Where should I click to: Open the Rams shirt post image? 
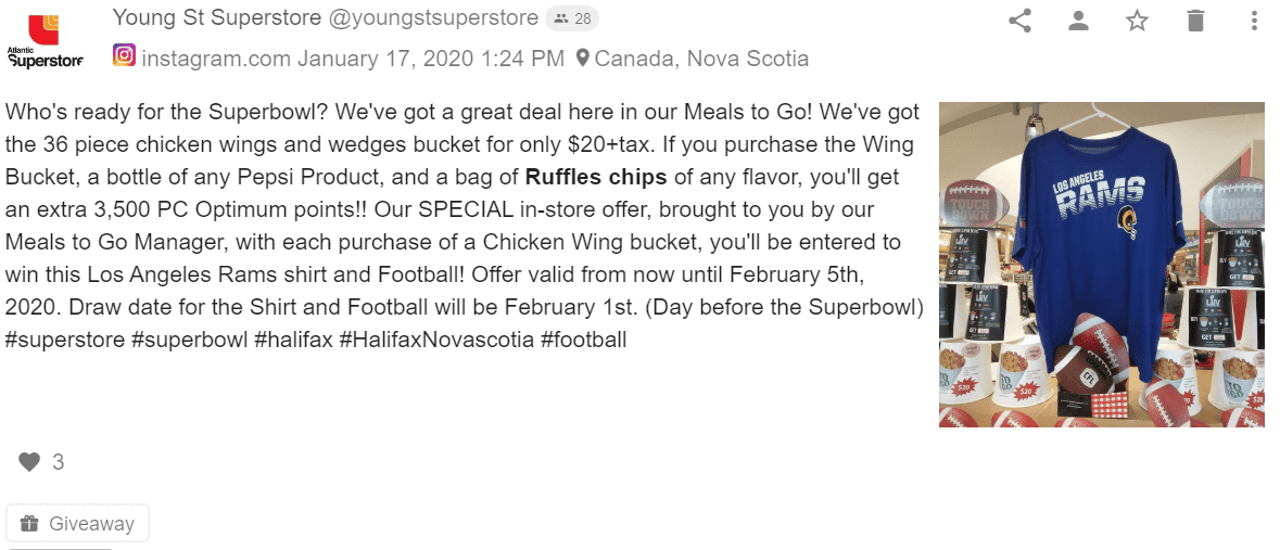1102,263
